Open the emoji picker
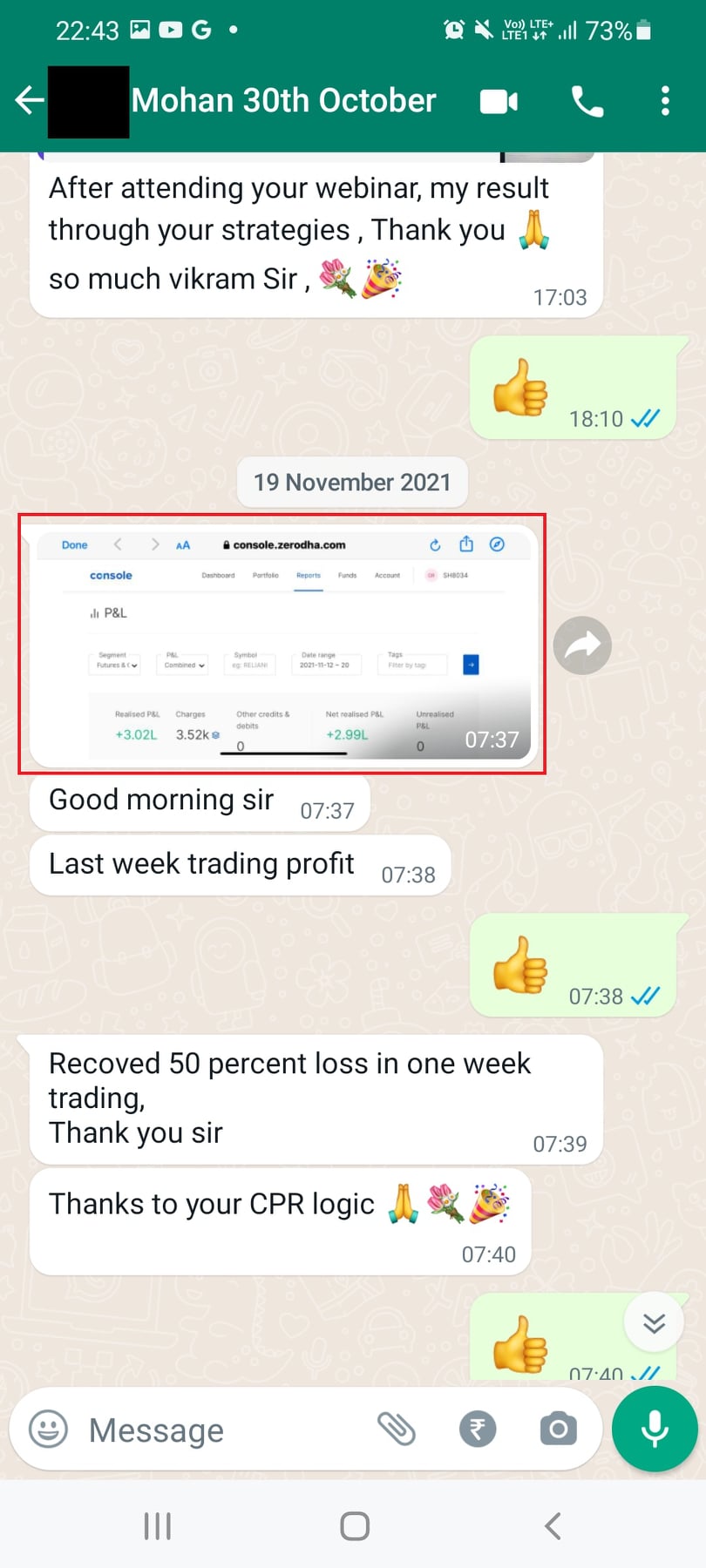This screenshot has height=1568, width=706. (x=49, y=1429)
